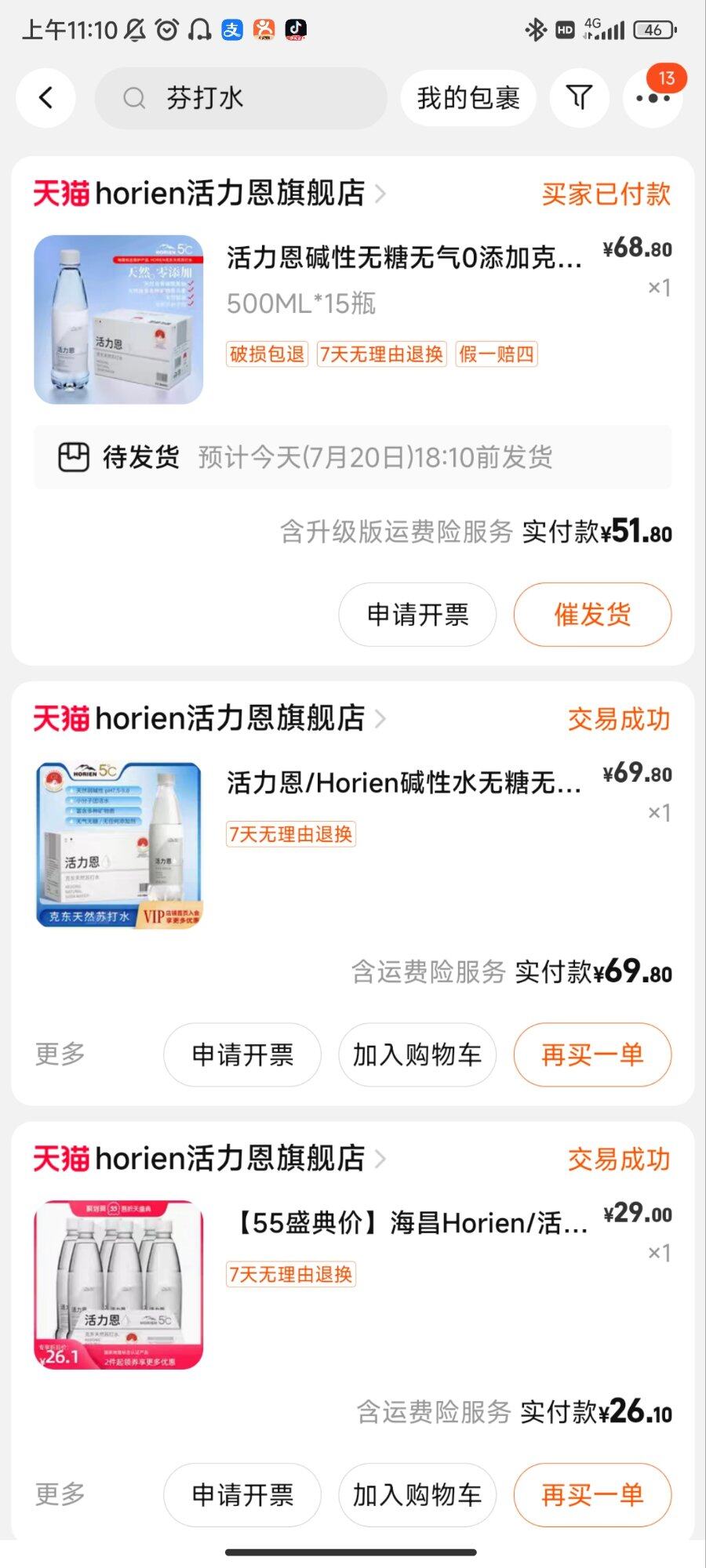Viewport: 706px width, 1568px height.
Task: Open the 500ML*15瓶 product order
Action: click(404, 303)
